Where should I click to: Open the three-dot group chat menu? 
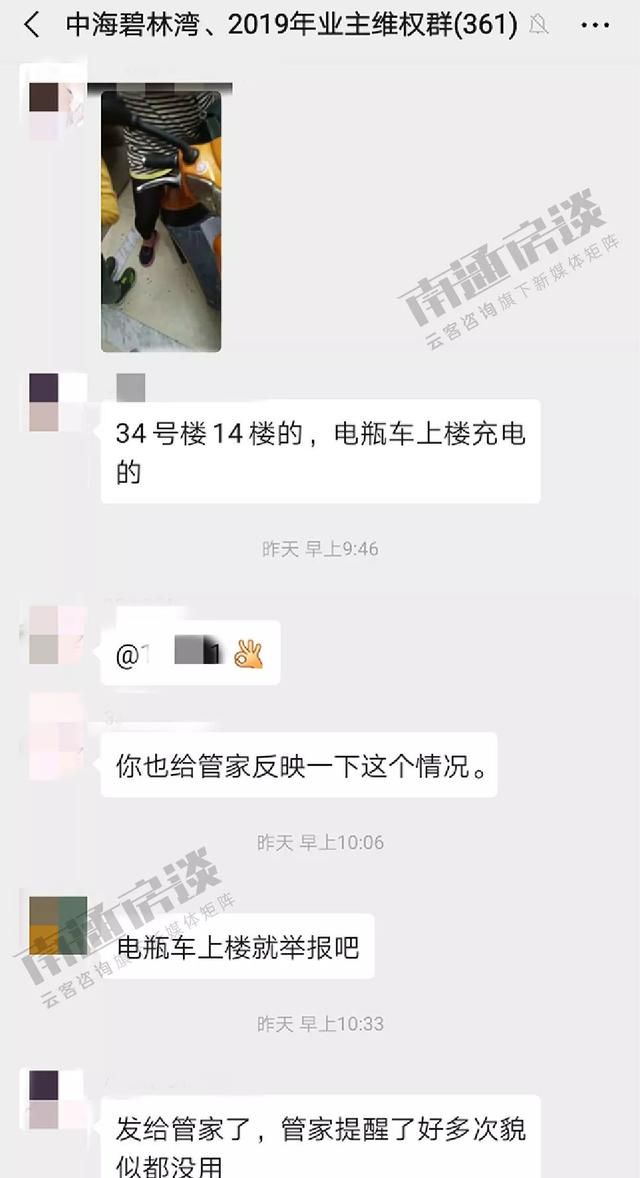(x=595, y=26)
